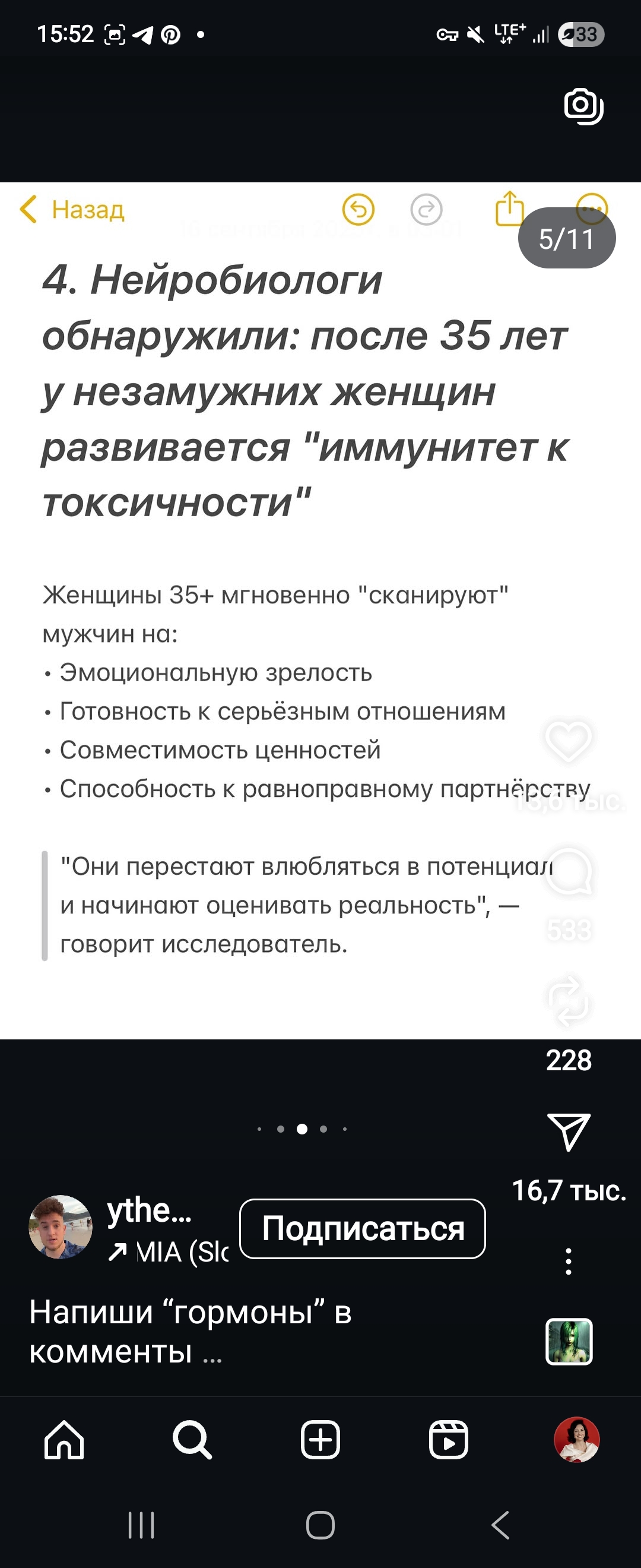
Task: Share the post via paper plane
Action: coord(568,1131)
